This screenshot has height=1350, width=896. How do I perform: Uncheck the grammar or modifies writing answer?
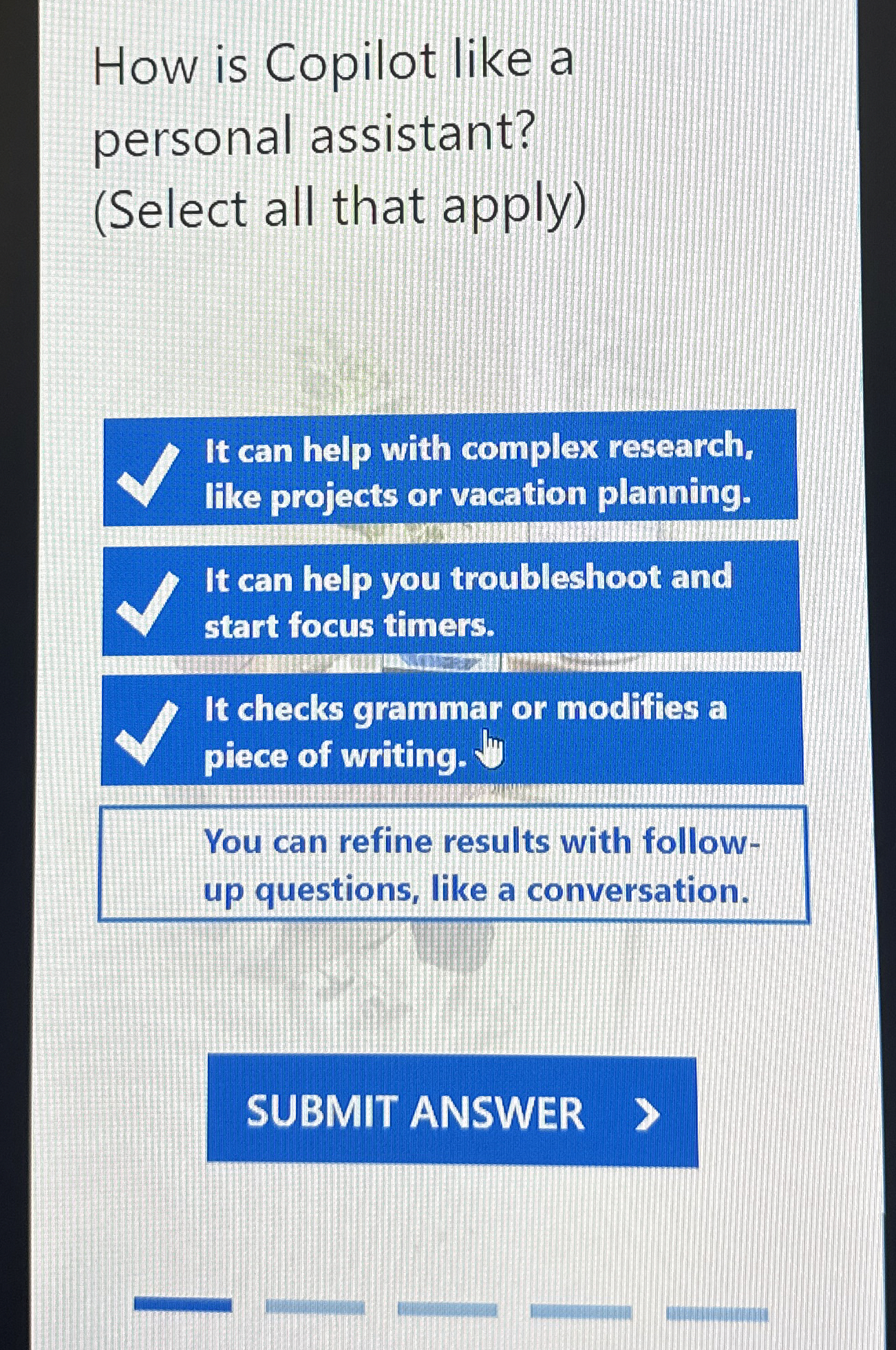451,731
